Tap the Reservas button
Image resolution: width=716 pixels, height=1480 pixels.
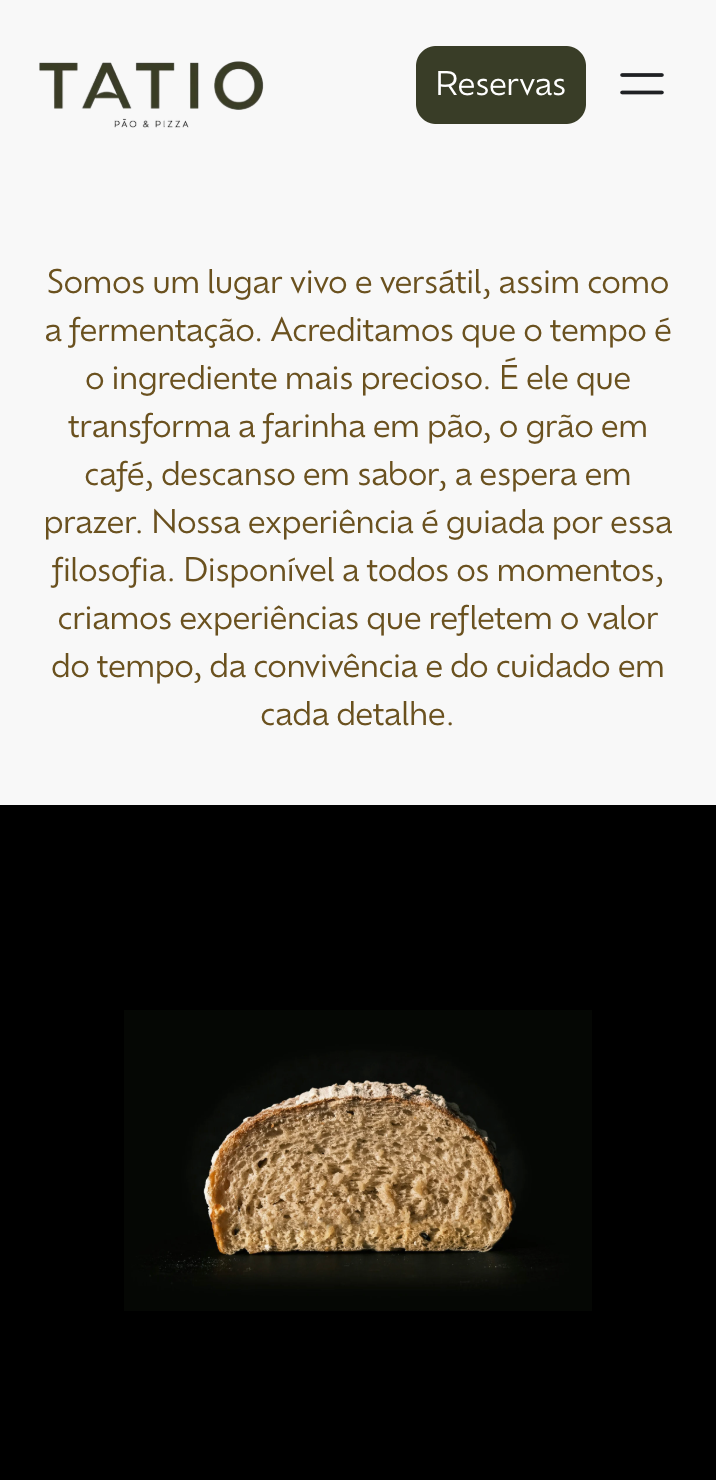pyautogui.click(x=500, y=85)
